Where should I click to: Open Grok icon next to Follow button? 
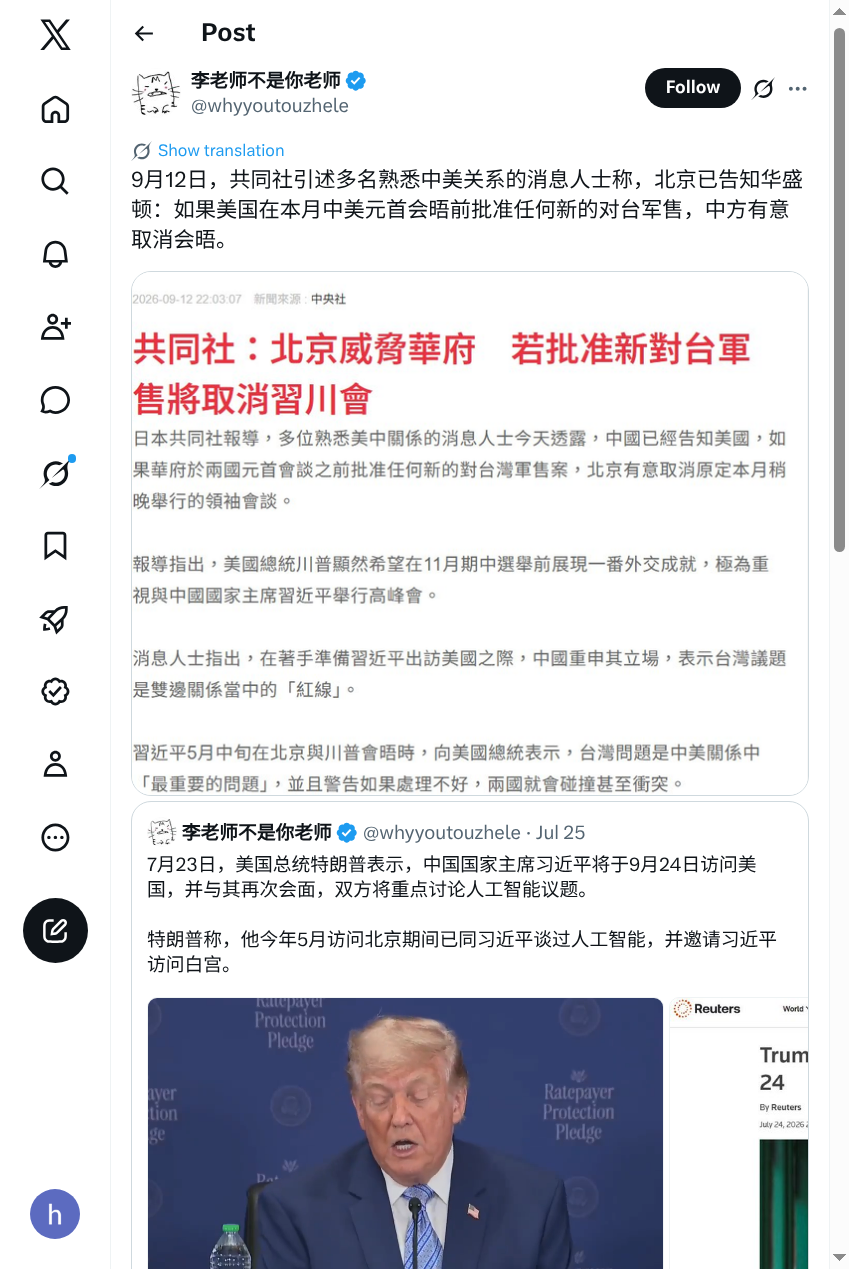(763, 89)
